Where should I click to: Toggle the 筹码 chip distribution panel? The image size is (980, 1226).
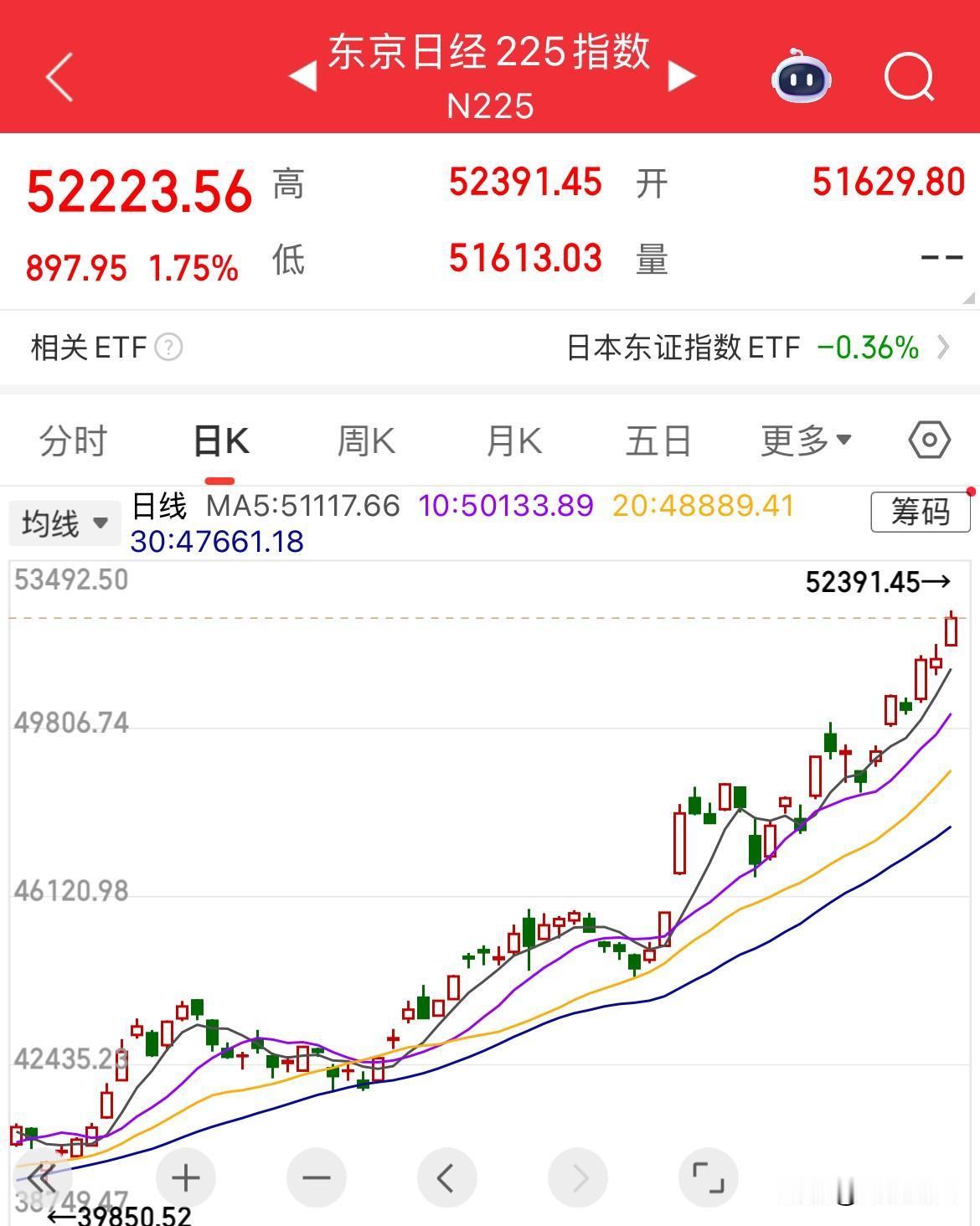click(919, 513)
